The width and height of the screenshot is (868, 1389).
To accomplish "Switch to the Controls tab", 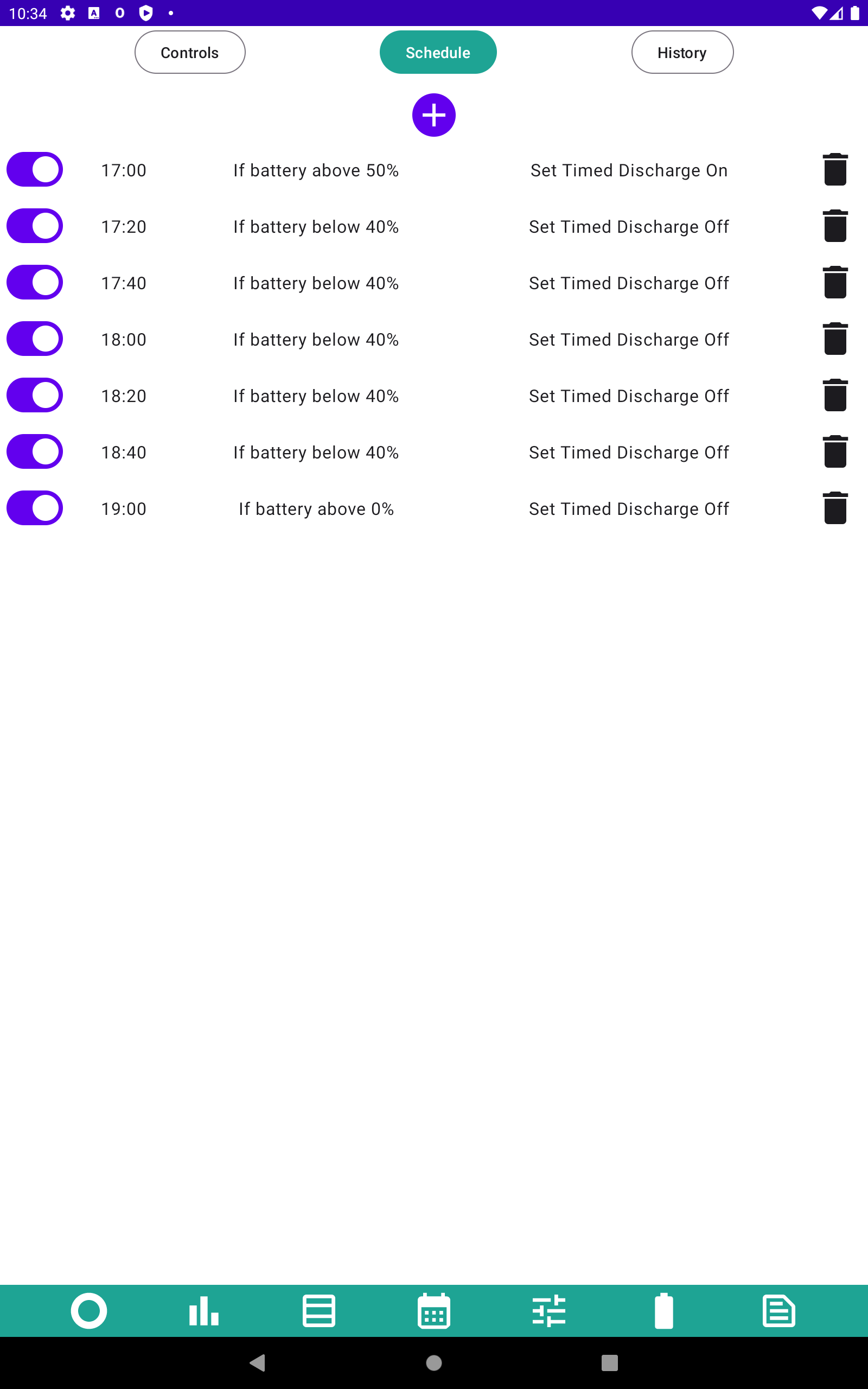I will tap(190, 52).
